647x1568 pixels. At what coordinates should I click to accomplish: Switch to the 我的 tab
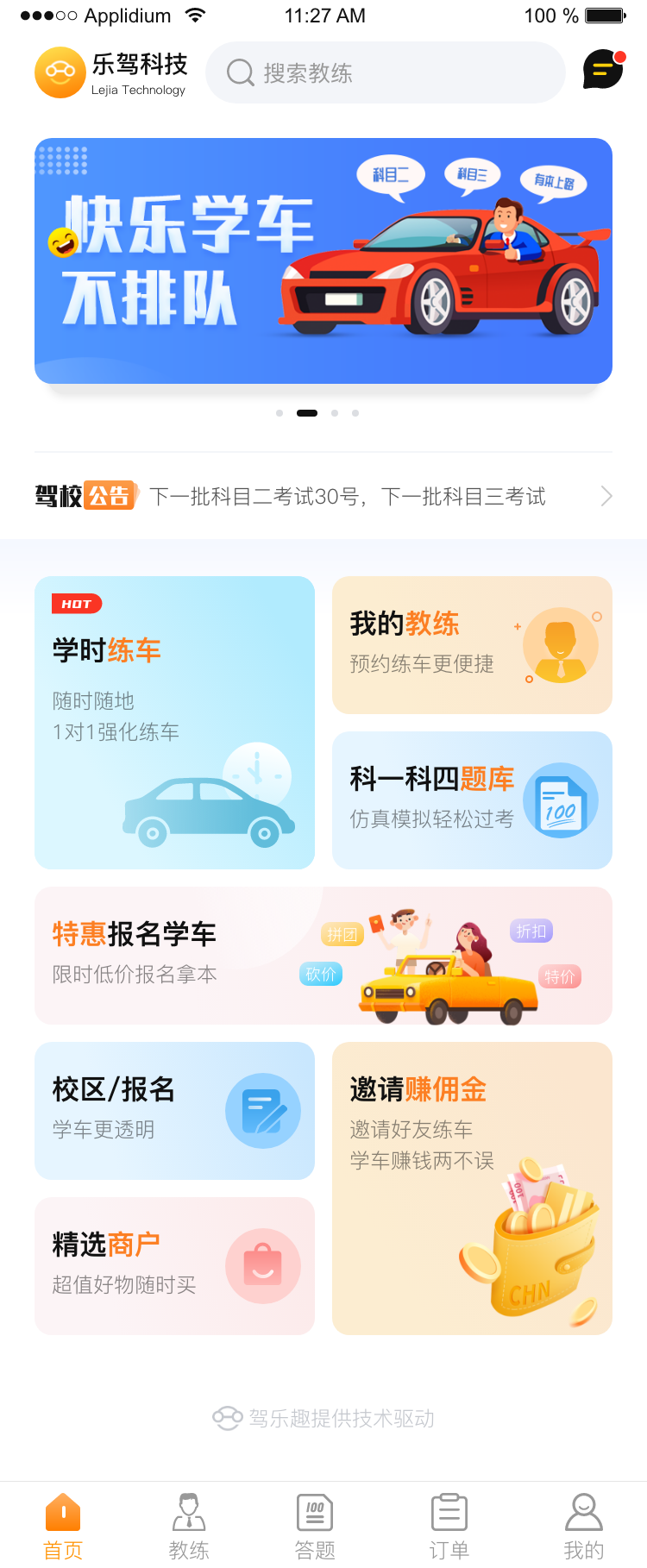(584, 1525)
